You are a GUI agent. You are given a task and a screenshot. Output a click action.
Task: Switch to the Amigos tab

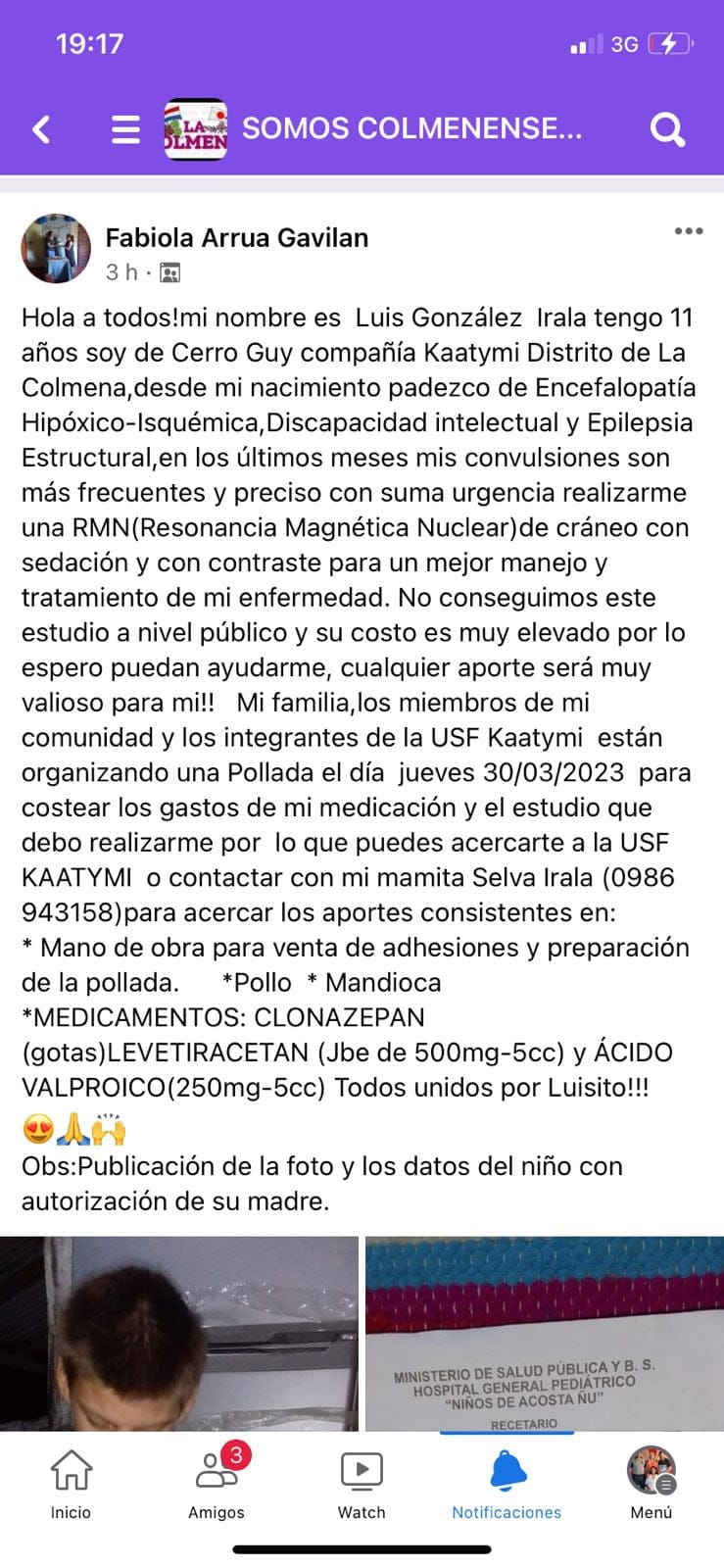click(217, 1484)
